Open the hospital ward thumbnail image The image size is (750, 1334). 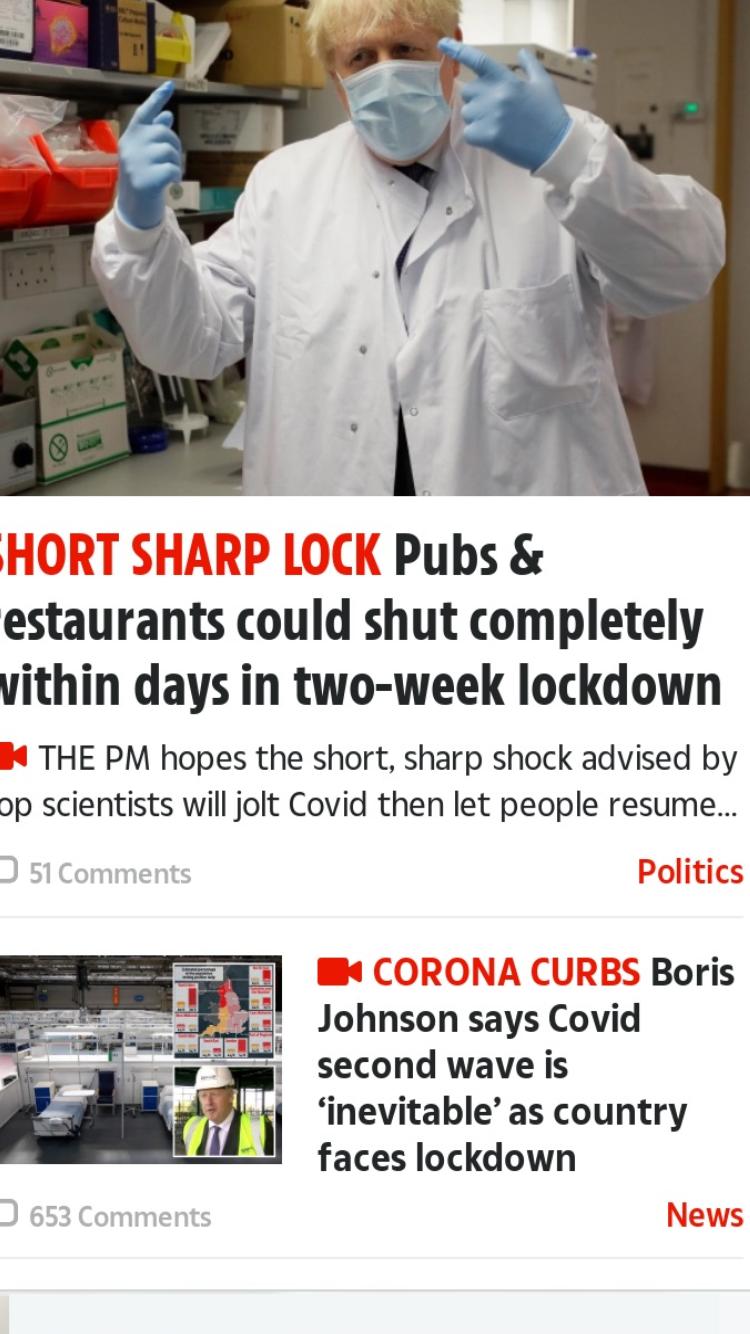click(141, 1059)
